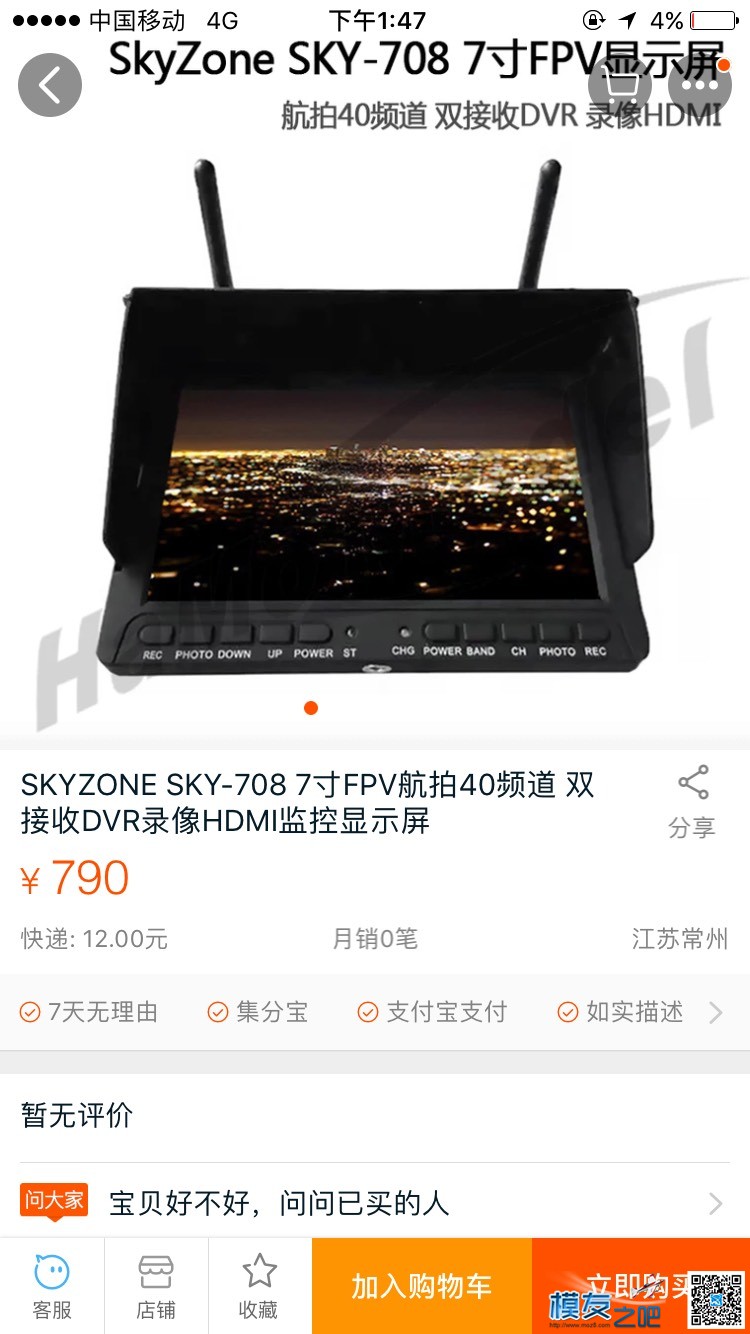Expand the service guarantees row
This screenshot has height=1334, width=750.
click(x=715, y=1013)
